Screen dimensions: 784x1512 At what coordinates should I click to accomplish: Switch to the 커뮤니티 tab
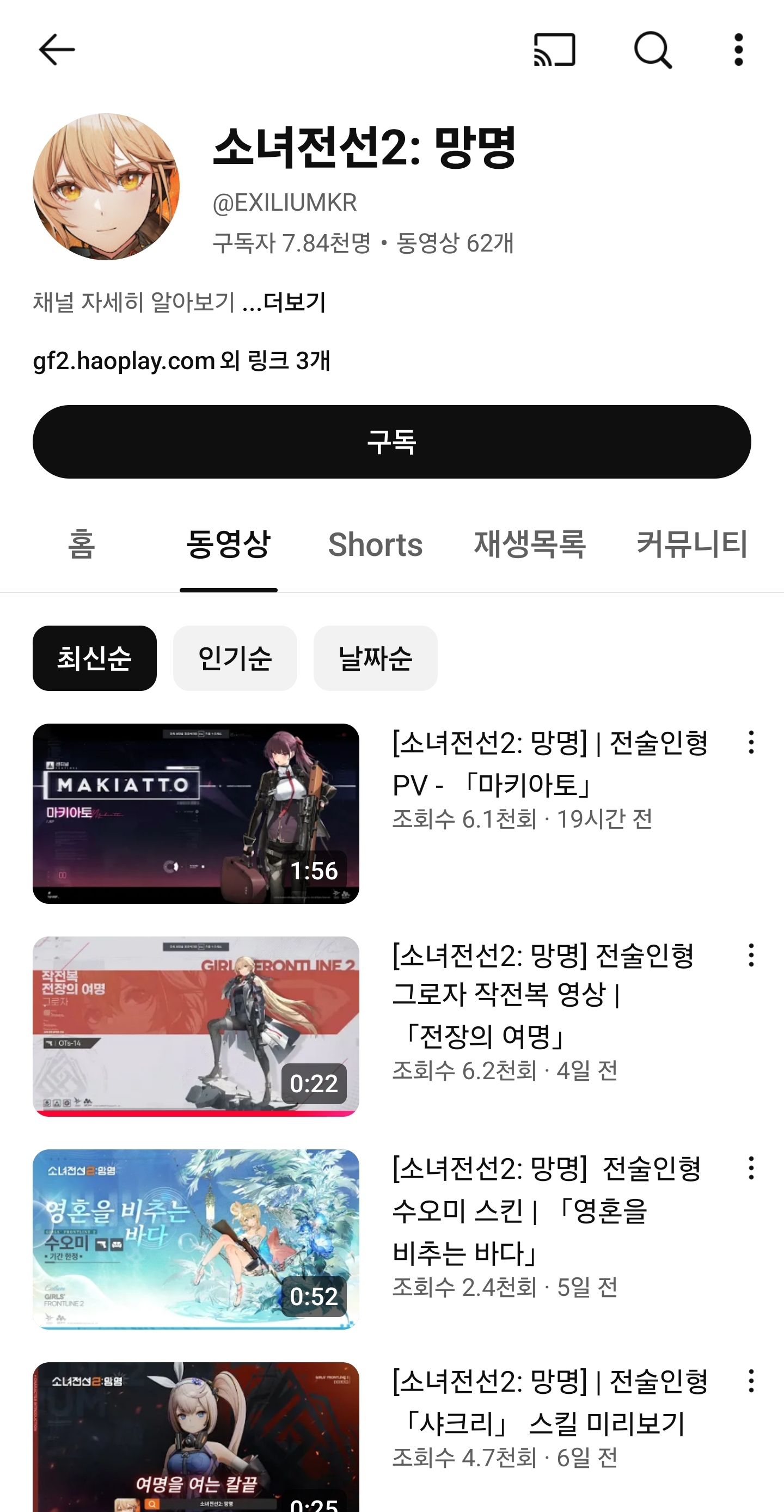tap(691, 544)
